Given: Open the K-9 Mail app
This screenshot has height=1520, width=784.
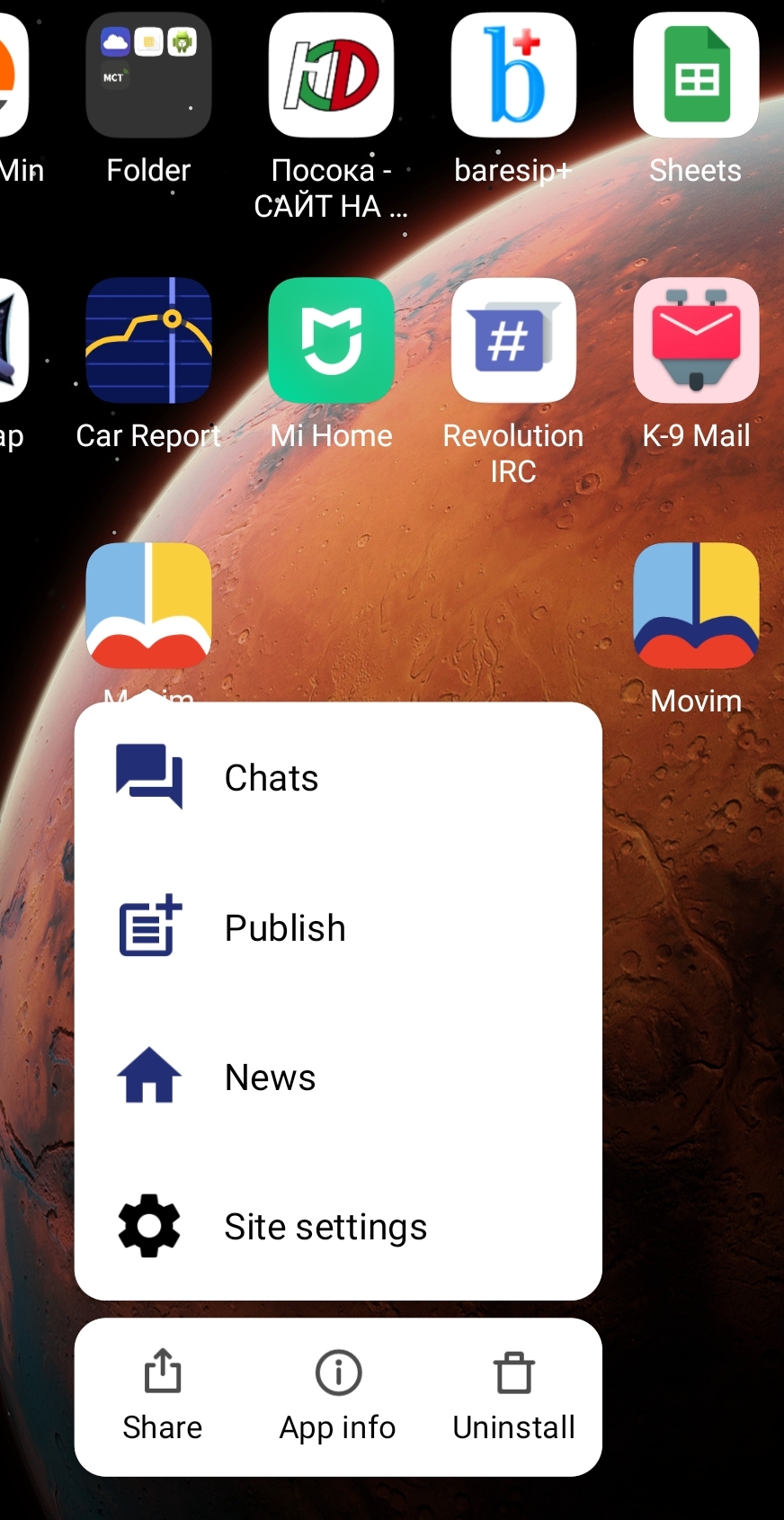Looking at the screenshot, I should [x=696, y=341].
